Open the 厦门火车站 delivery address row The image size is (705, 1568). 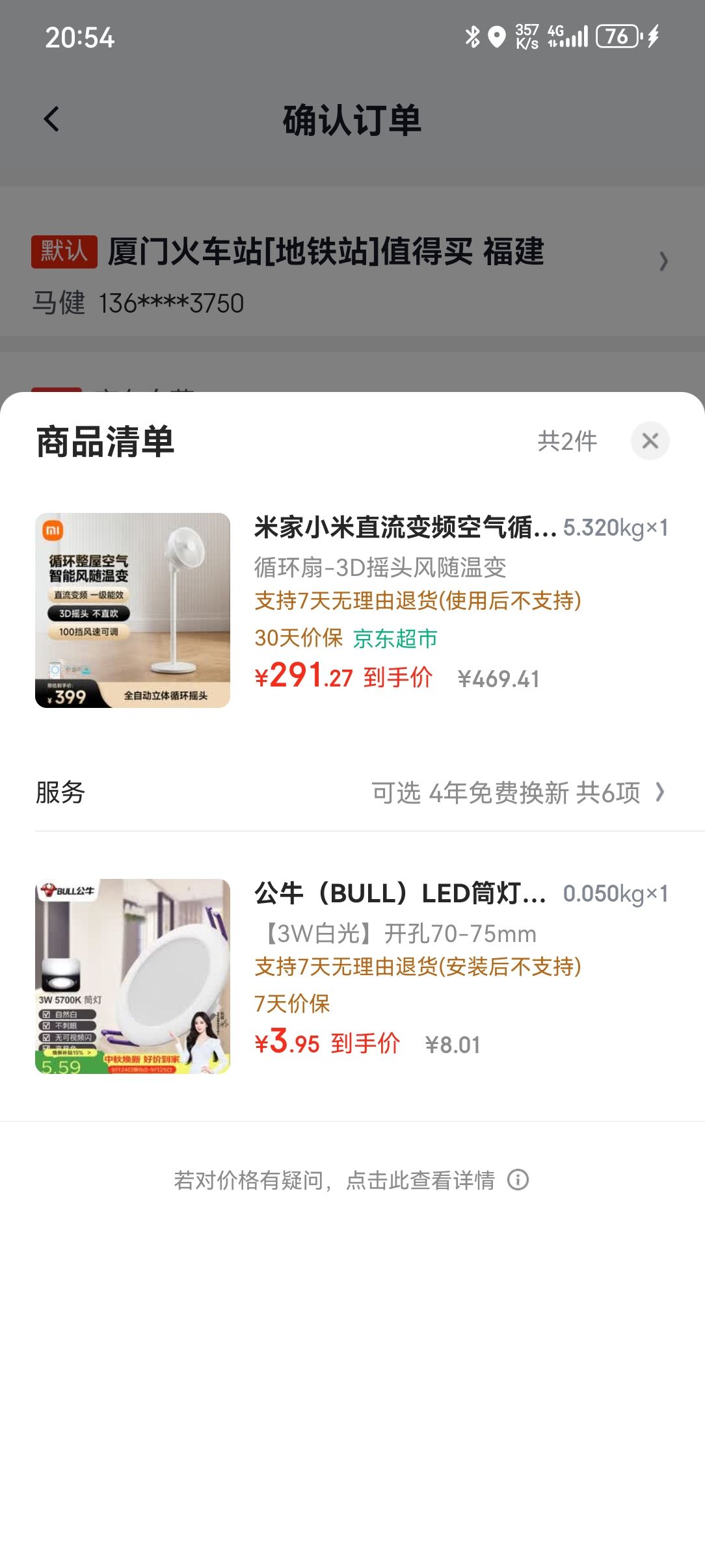352,275
